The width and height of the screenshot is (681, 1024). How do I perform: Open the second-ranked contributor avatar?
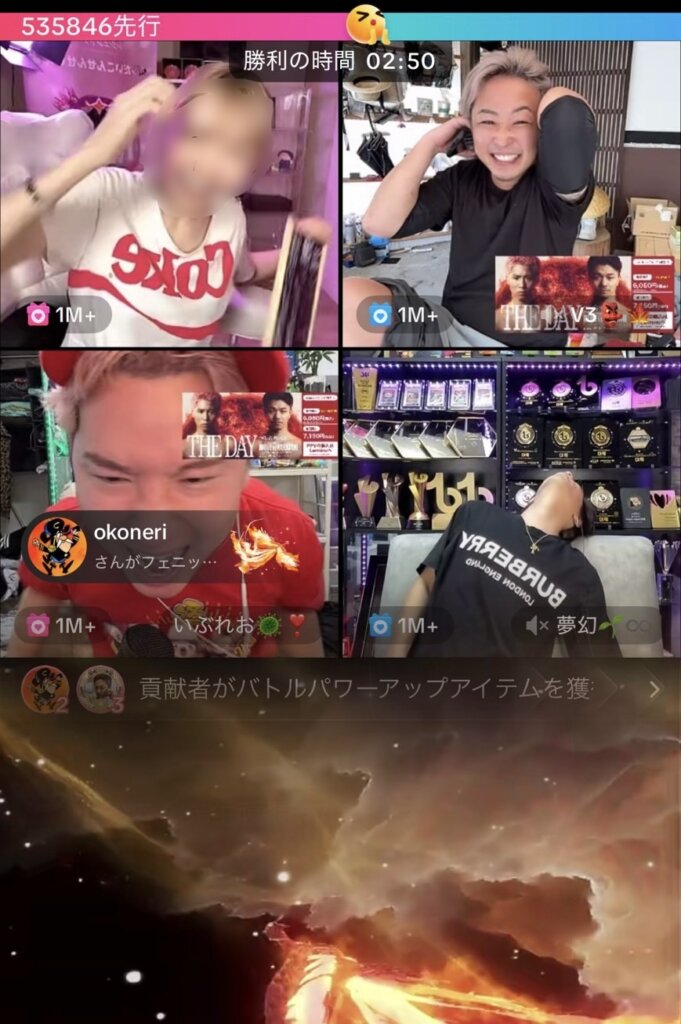click(x=45, y=689)
